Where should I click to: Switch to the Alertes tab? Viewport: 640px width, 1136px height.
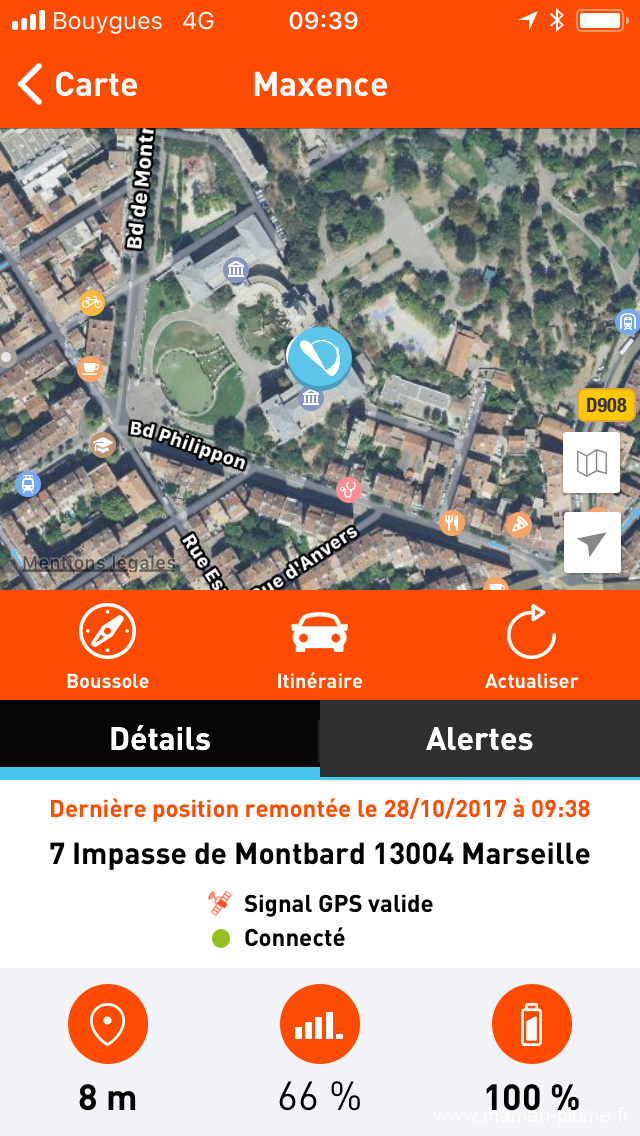(480, 738)
